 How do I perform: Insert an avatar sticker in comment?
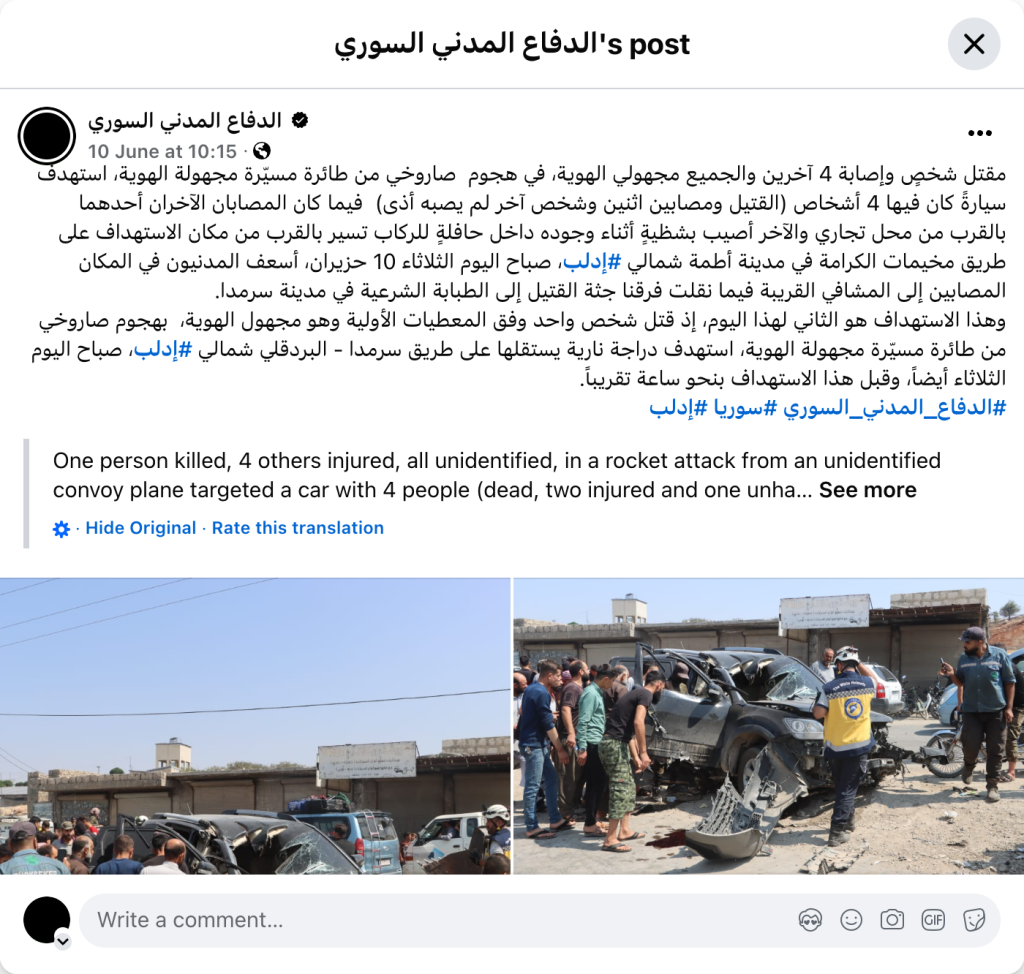point(811,920)
